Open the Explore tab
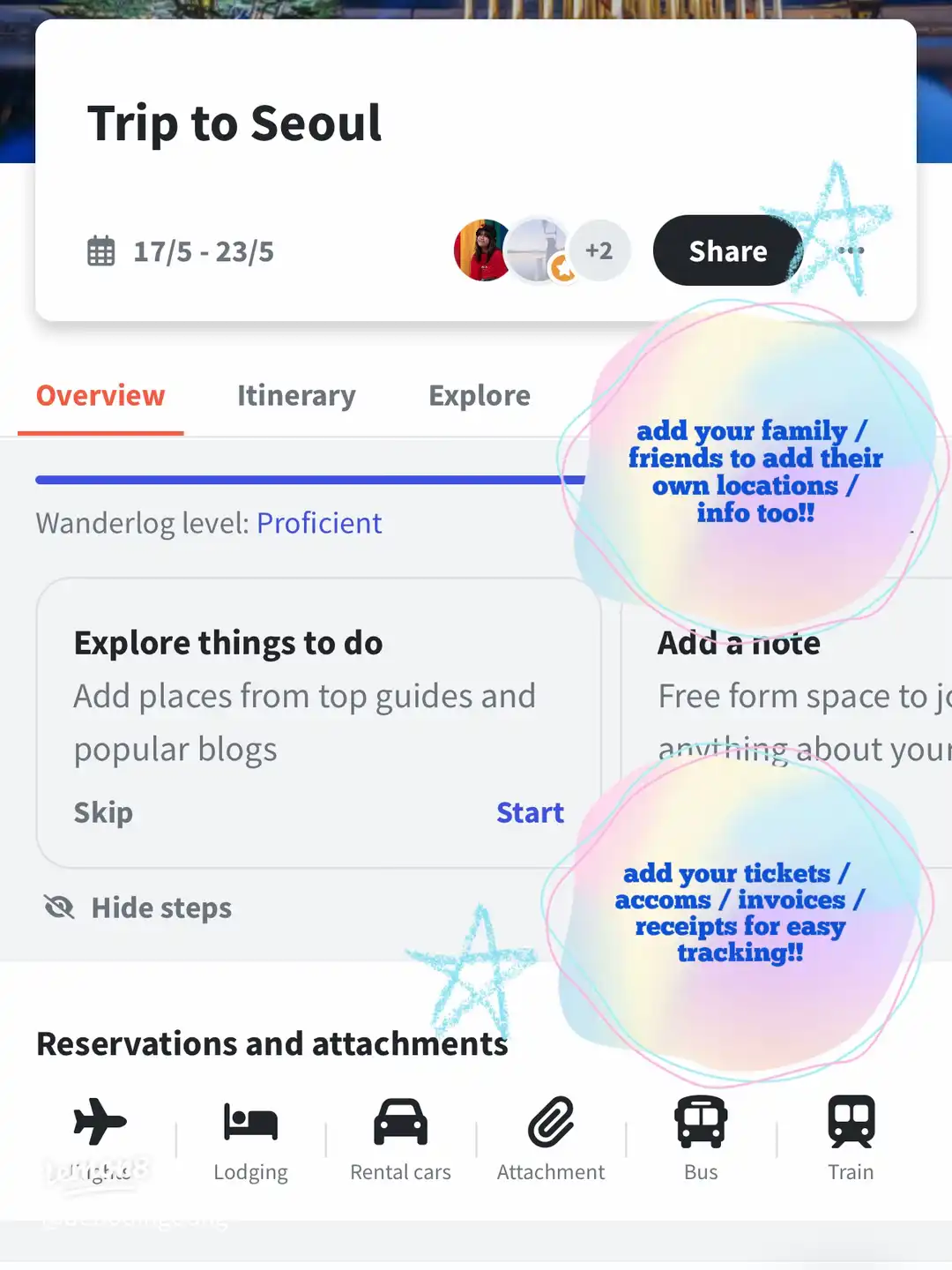The image size is (952, 1270). (479, 395)
